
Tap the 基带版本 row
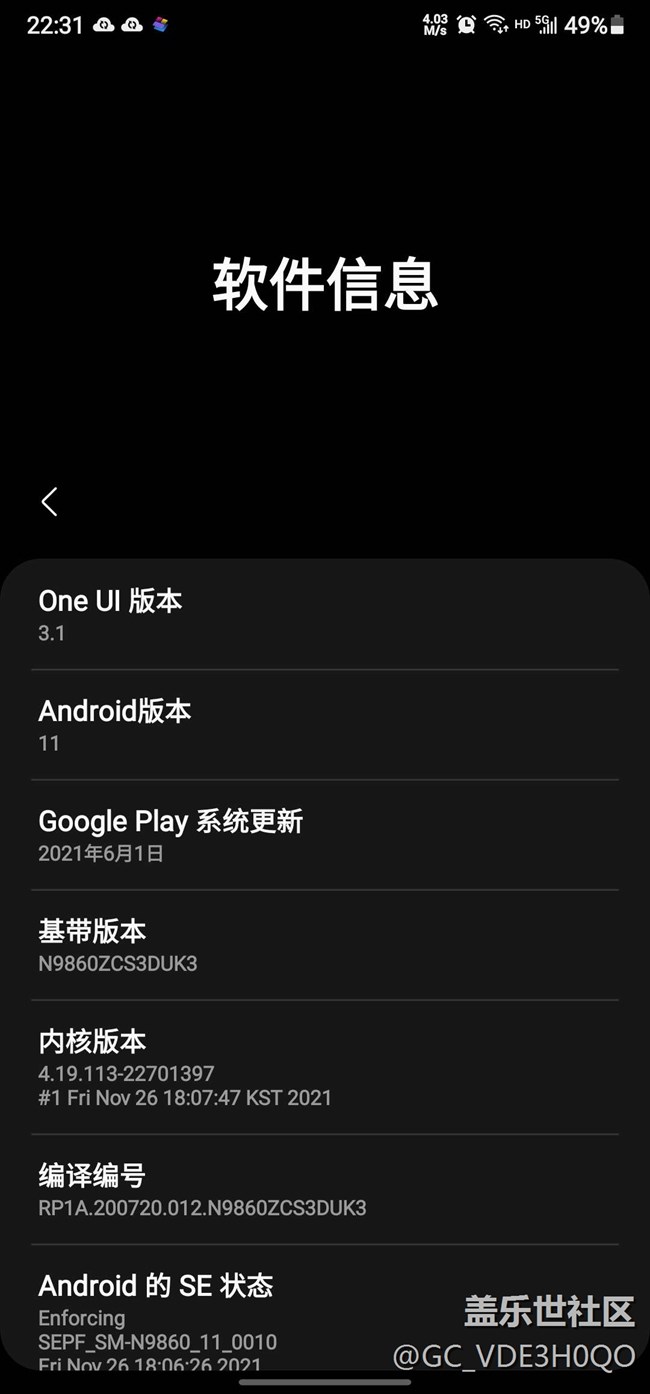pos(324,945)
